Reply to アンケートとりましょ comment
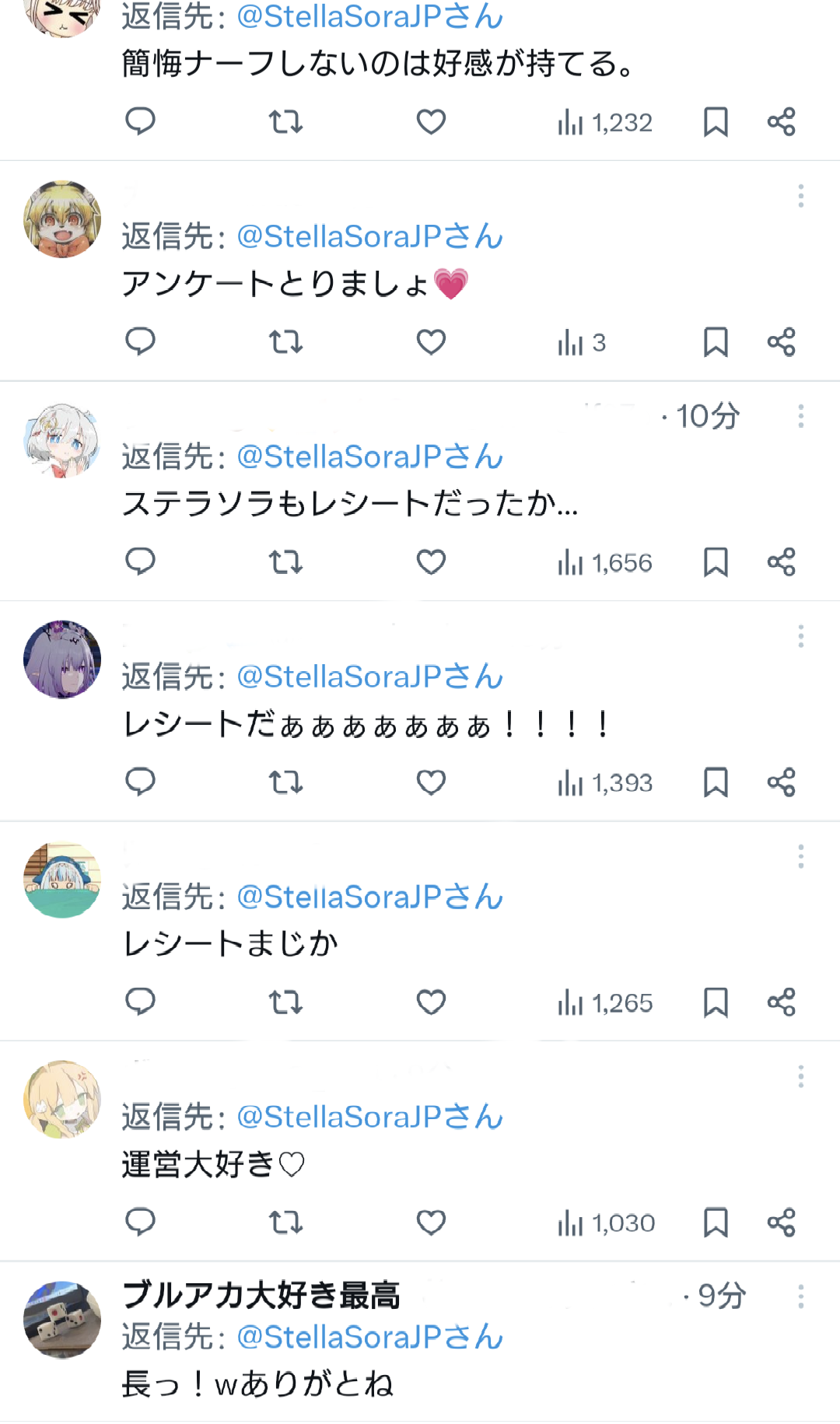Screen dimensions: 840x1424 141,342
